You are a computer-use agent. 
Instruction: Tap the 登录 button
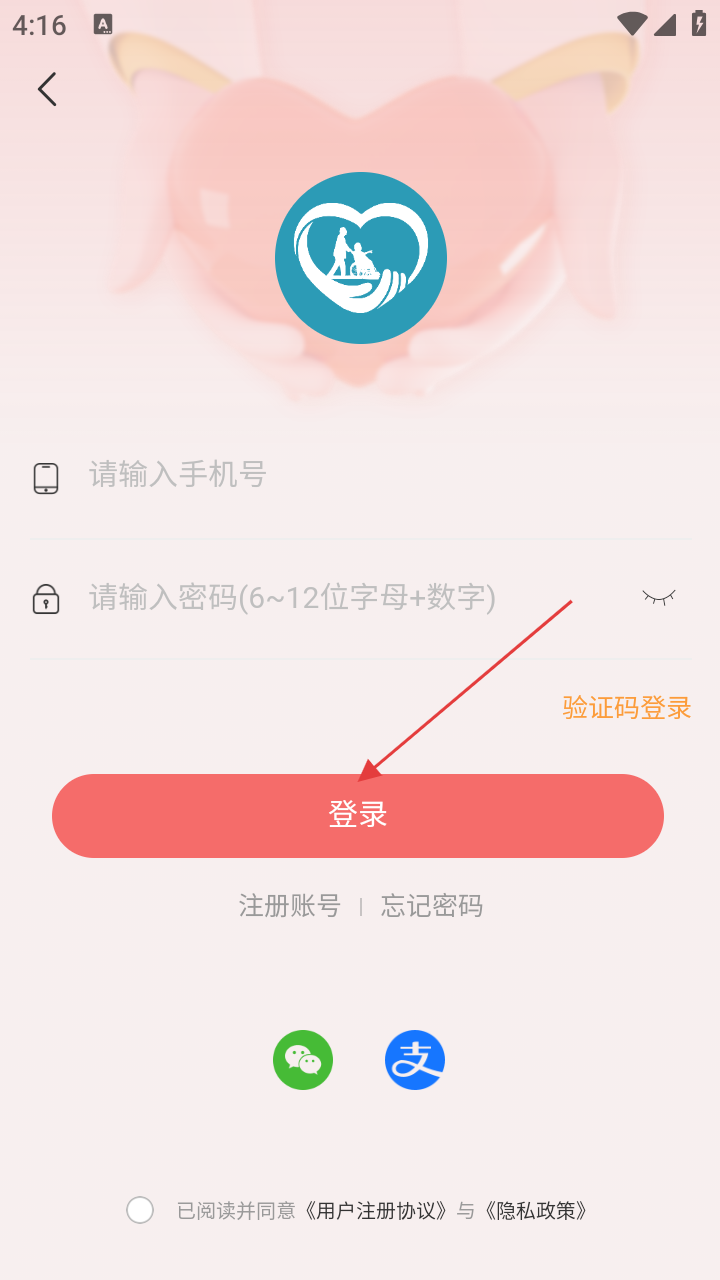coord(358,815)
